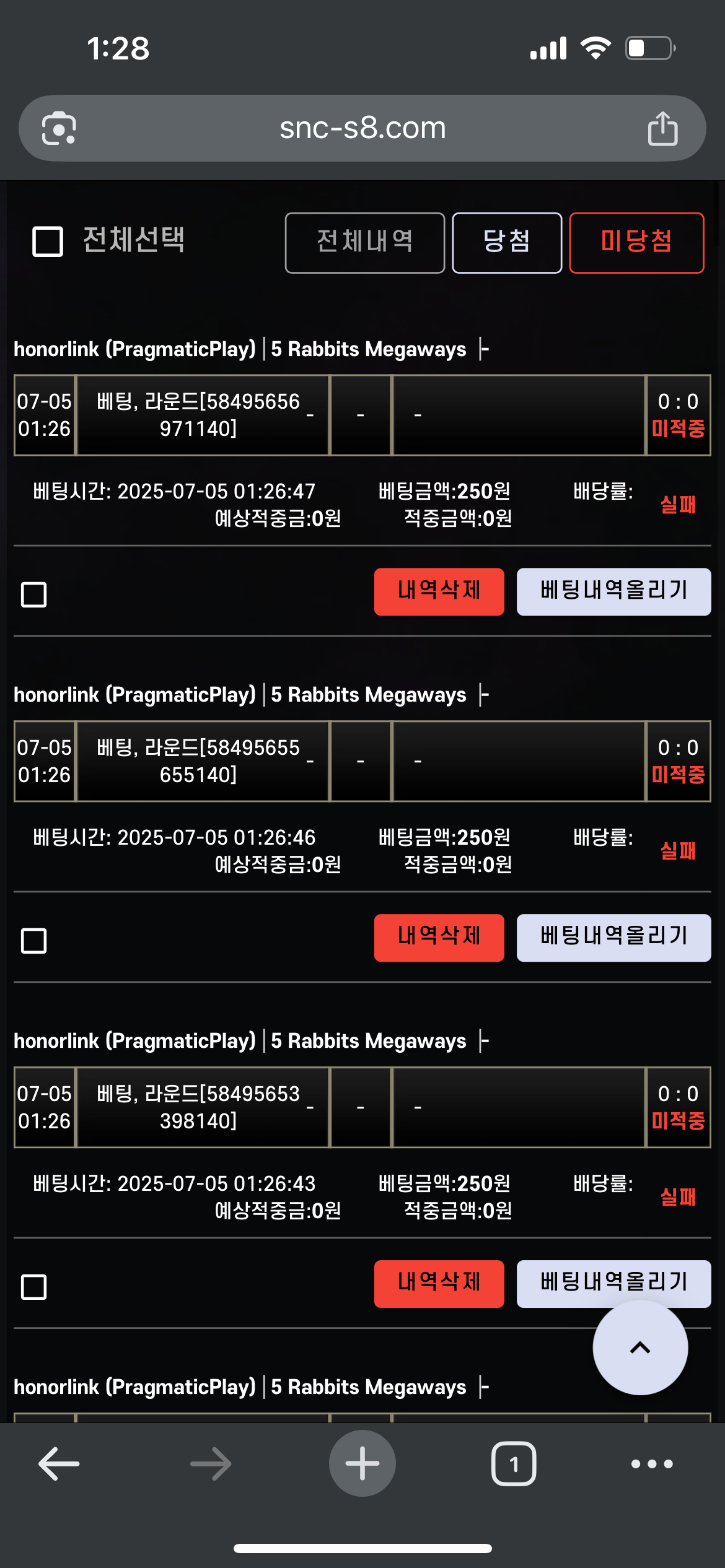The width and height of the screenshot is (725, 1568).
Task: Share the page via the browser share icon
Action: point(662,129)
